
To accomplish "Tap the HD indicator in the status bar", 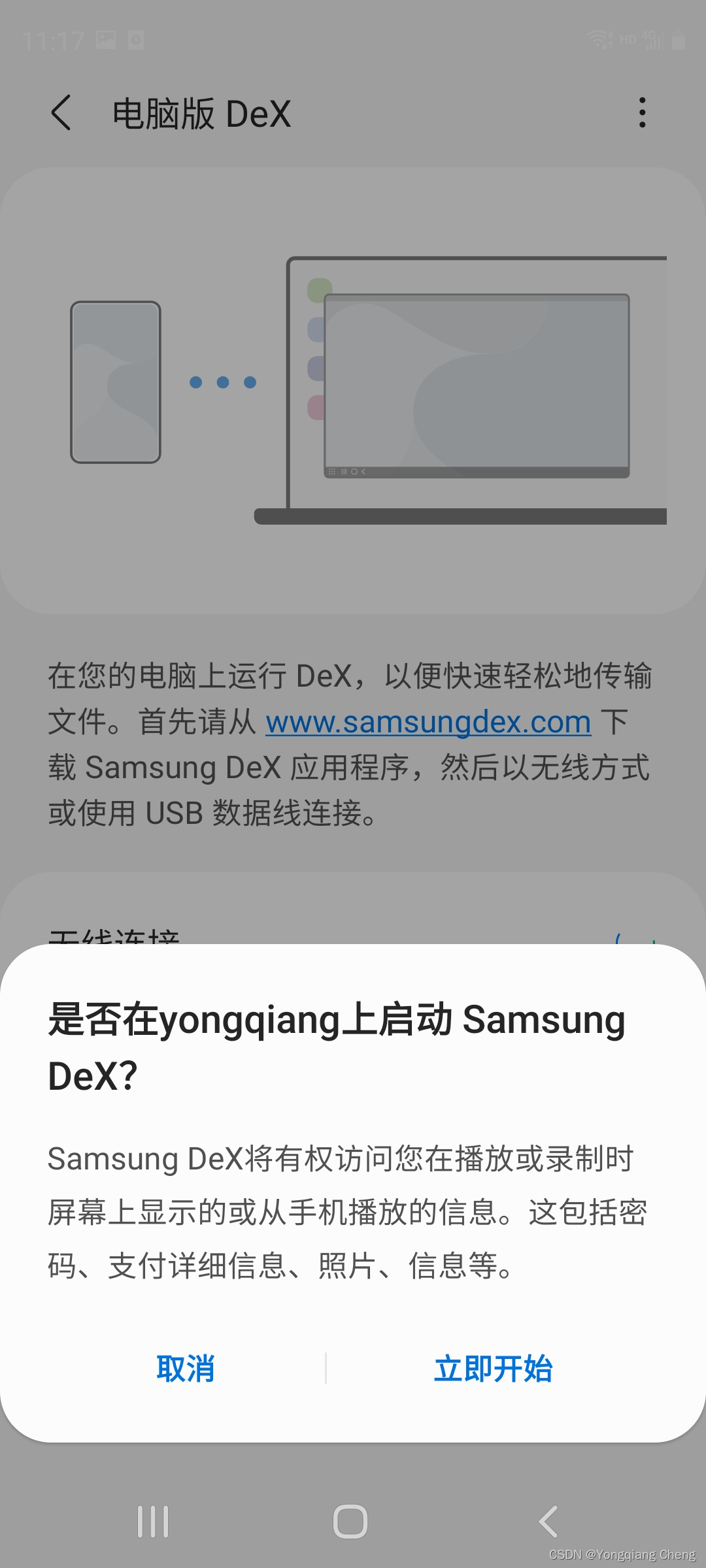I will click(x=629, y=41).
